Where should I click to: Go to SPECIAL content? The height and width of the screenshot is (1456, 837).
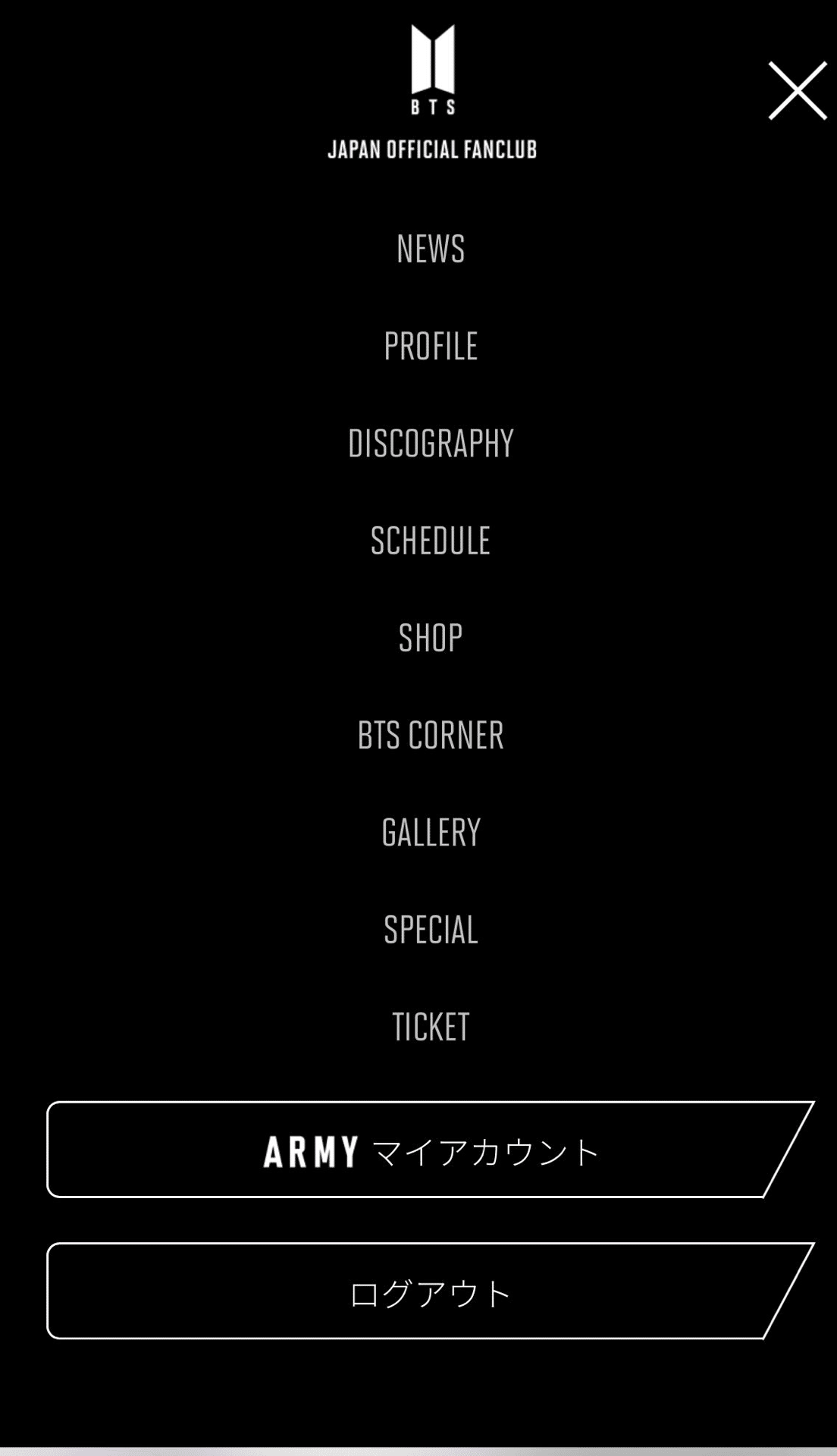[431, 930]
